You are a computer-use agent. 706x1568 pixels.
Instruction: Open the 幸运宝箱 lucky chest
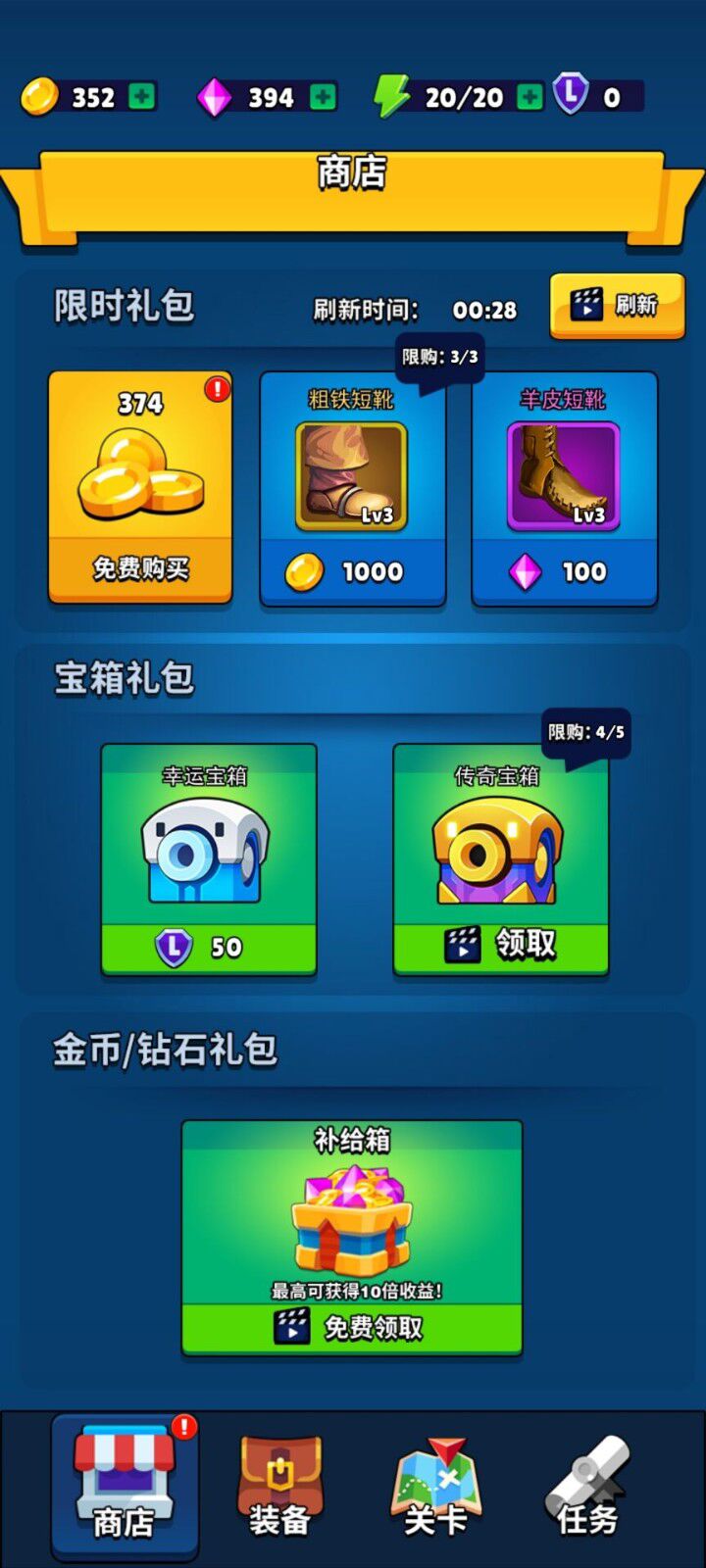point(209,947)
